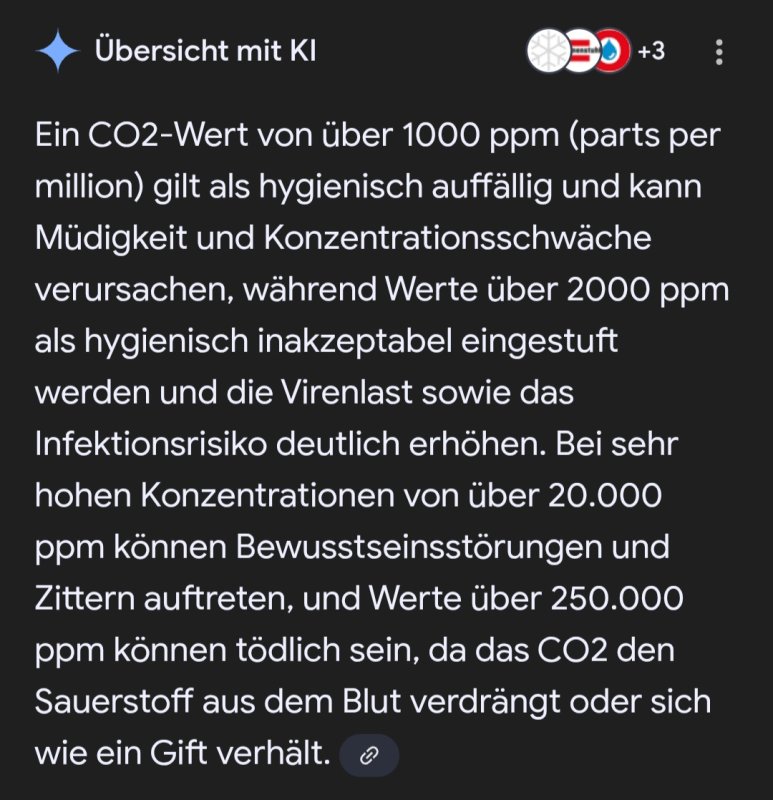Open the source link chip after the paragraph
Viewport: 773px width, 800px height.
coord(369,755)
